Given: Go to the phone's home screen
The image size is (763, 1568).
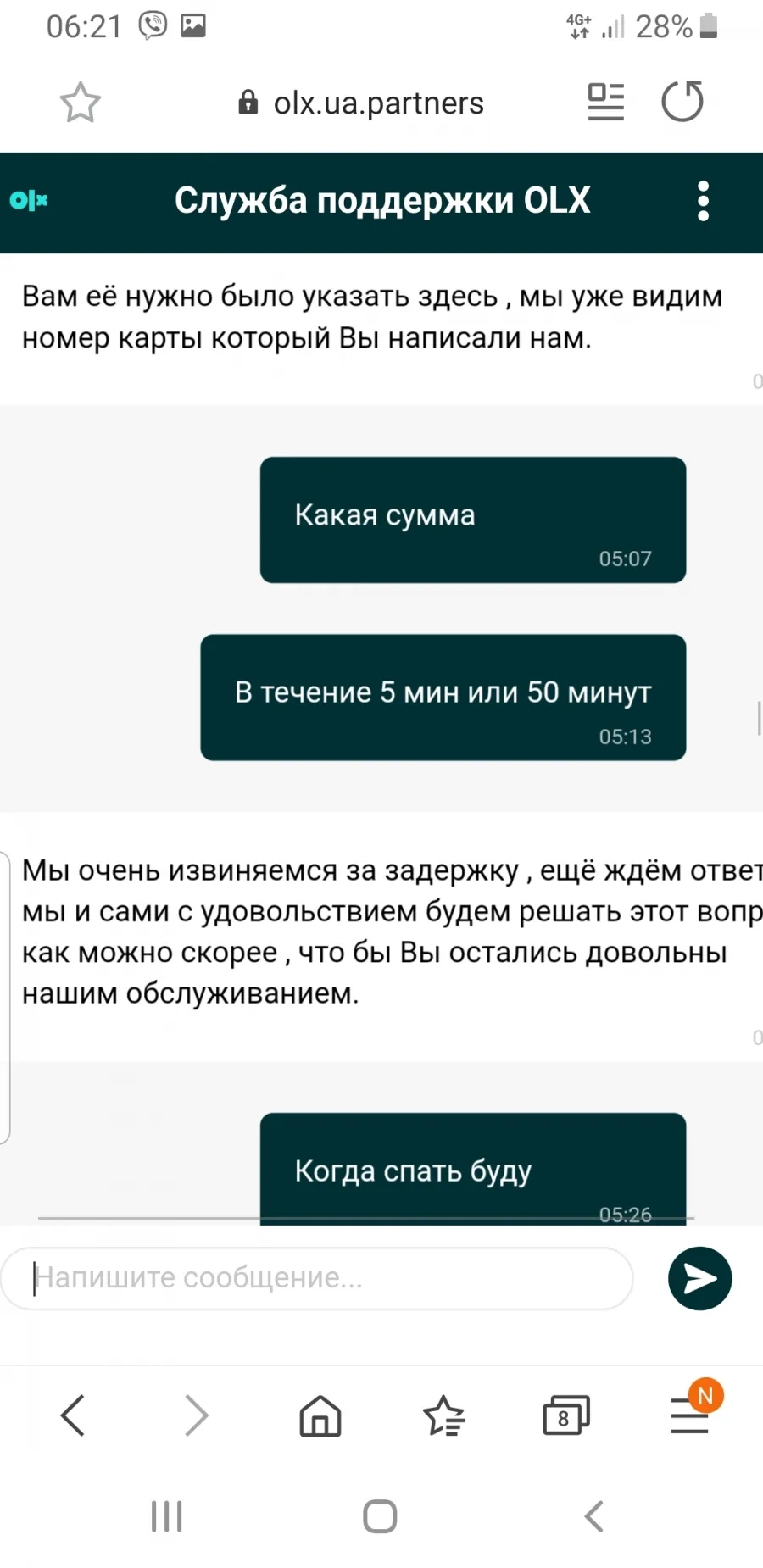Looking at the screenshot, I should (x=380, y=1516).
